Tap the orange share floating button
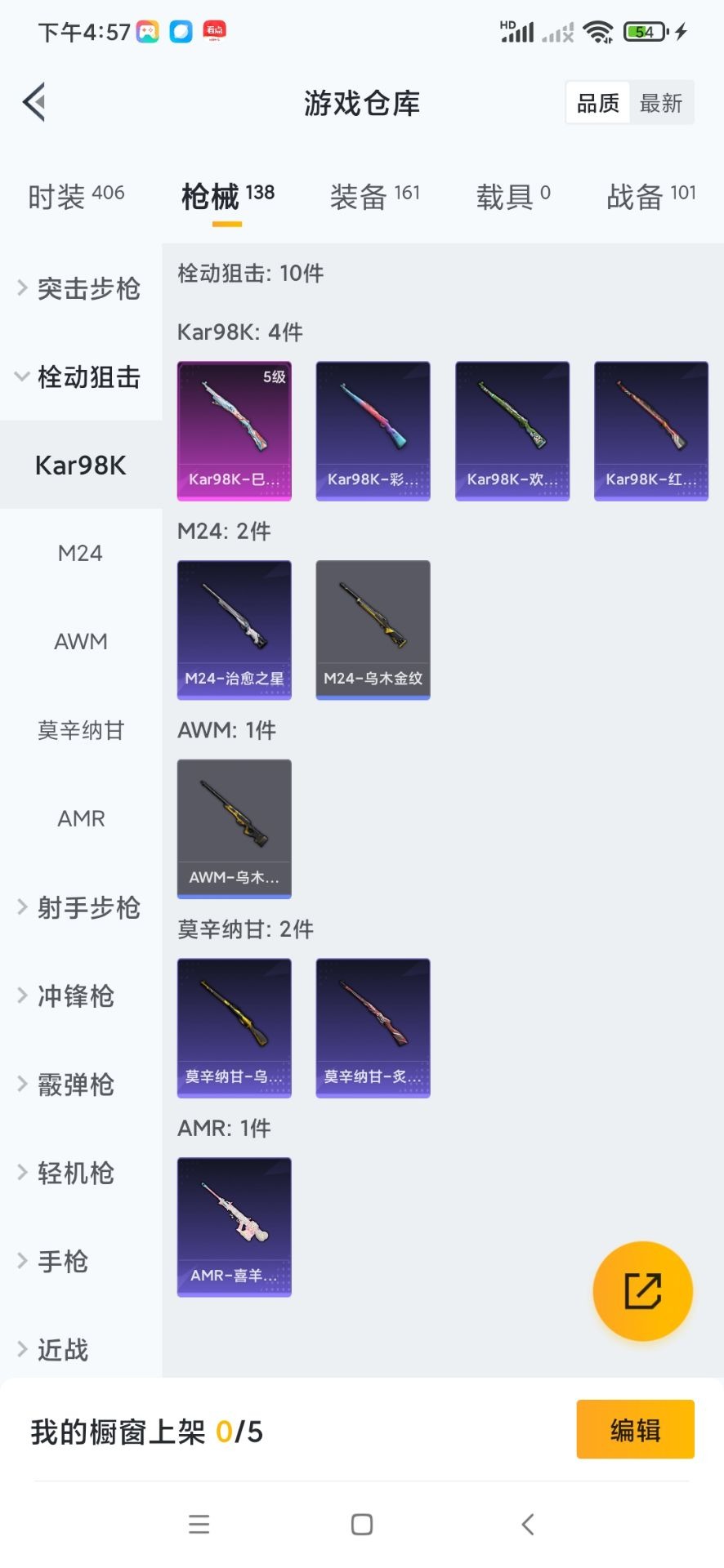This screenshot has height=1568, width=724. point(642,1291)
